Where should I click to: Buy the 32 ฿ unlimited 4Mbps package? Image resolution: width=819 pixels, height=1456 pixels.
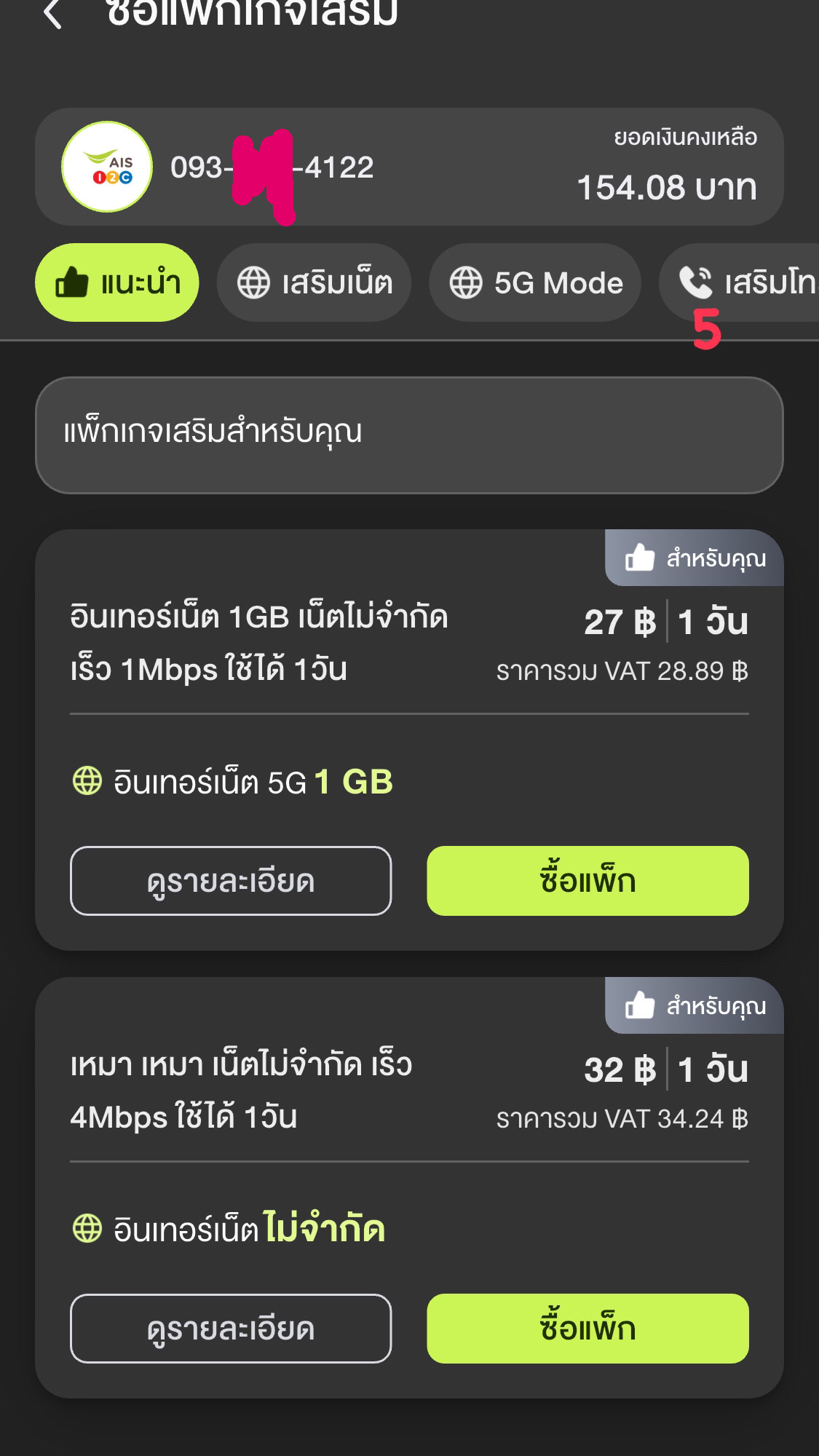[587, 1329]
